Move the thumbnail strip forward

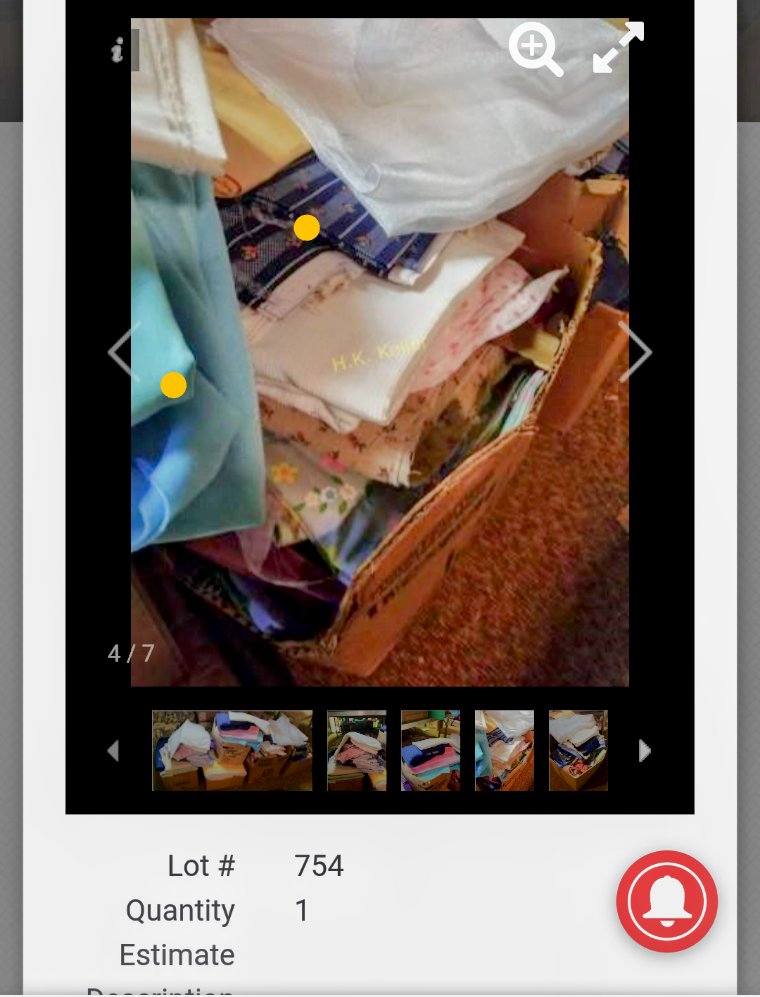click(x=645, y=750)
